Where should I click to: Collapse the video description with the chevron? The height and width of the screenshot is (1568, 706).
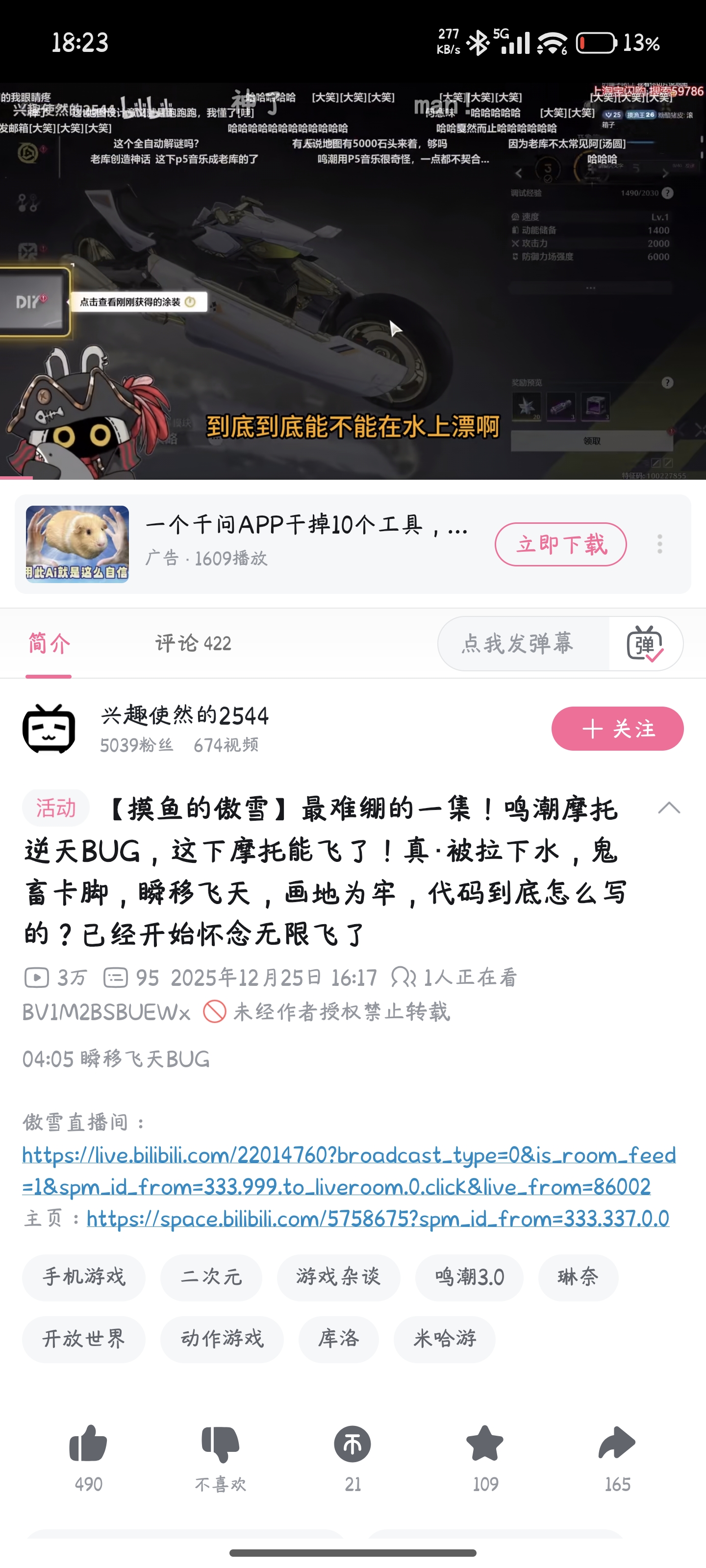tap(669, 808)
